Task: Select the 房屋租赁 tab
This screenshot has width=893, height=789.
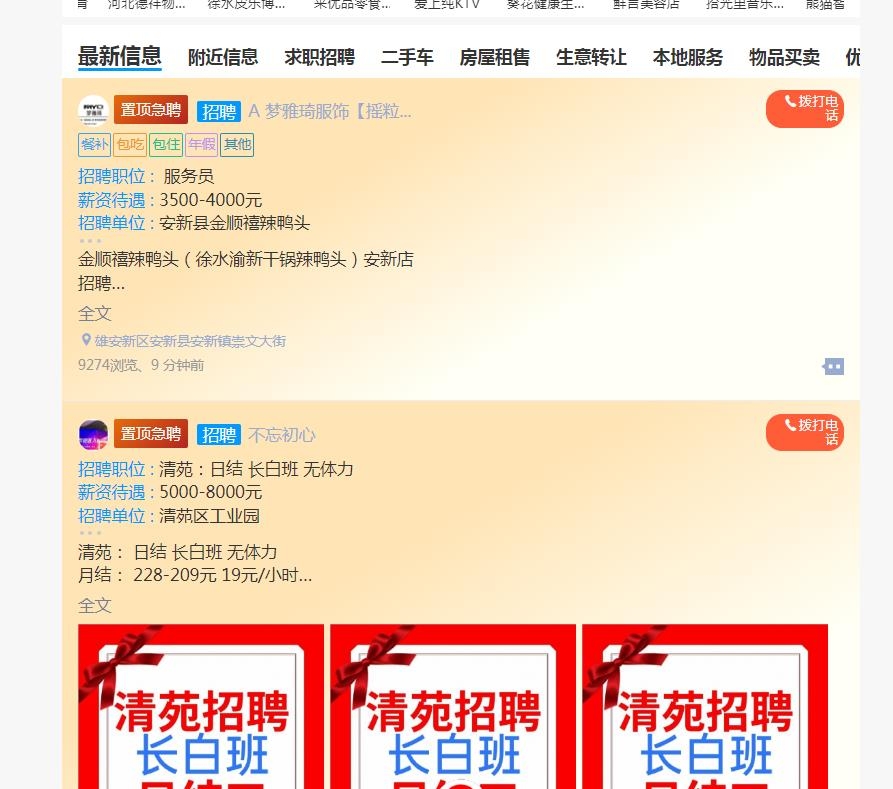Action: point(495,57)
